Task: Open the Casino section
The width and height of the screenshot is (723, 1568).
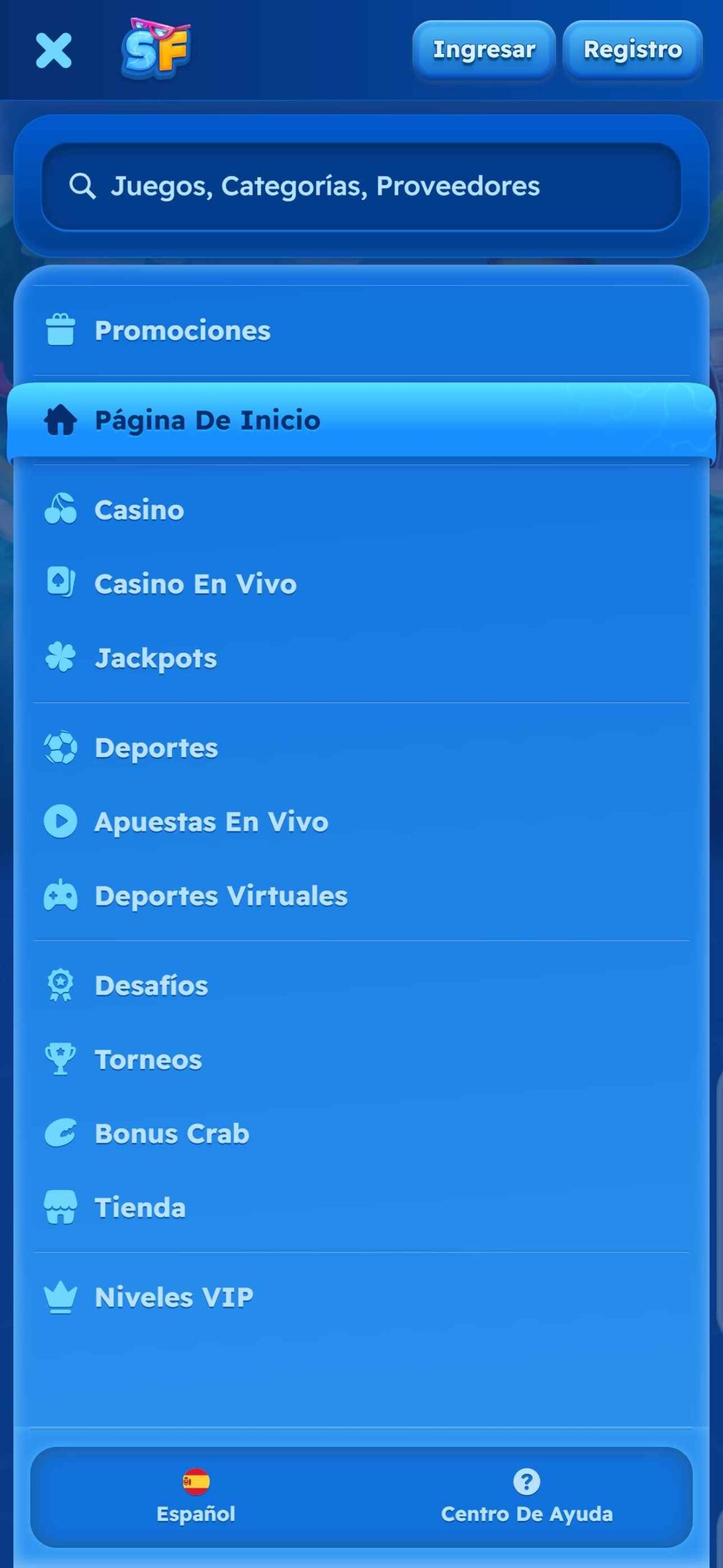Action: (361, 510)
